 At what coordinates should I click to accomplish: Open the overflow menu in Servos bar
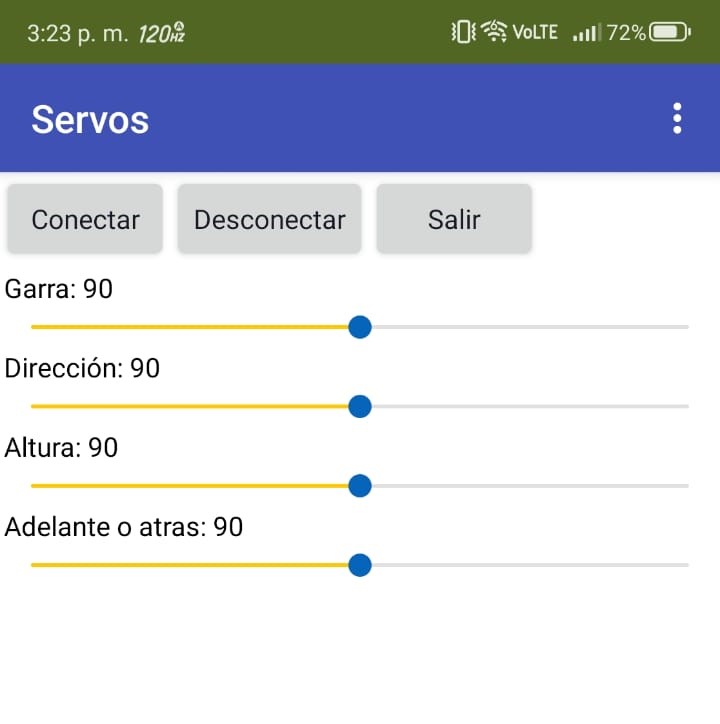[677, 118]
